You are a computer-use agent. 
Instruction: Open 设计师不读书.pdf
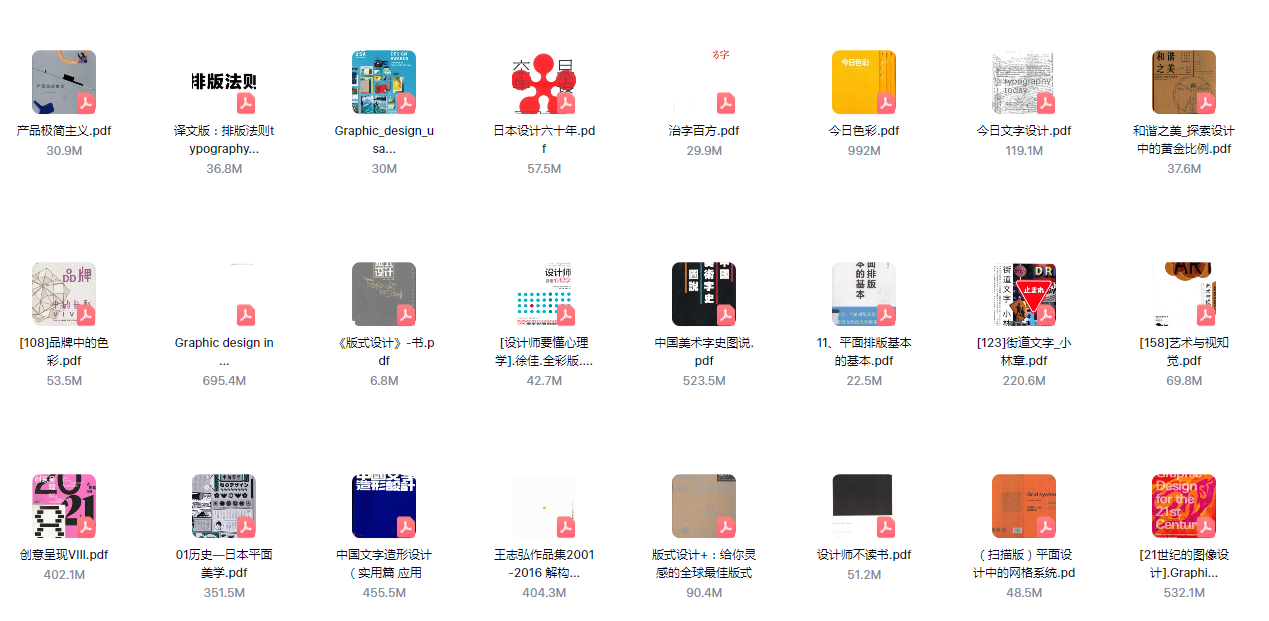point(864,506)
